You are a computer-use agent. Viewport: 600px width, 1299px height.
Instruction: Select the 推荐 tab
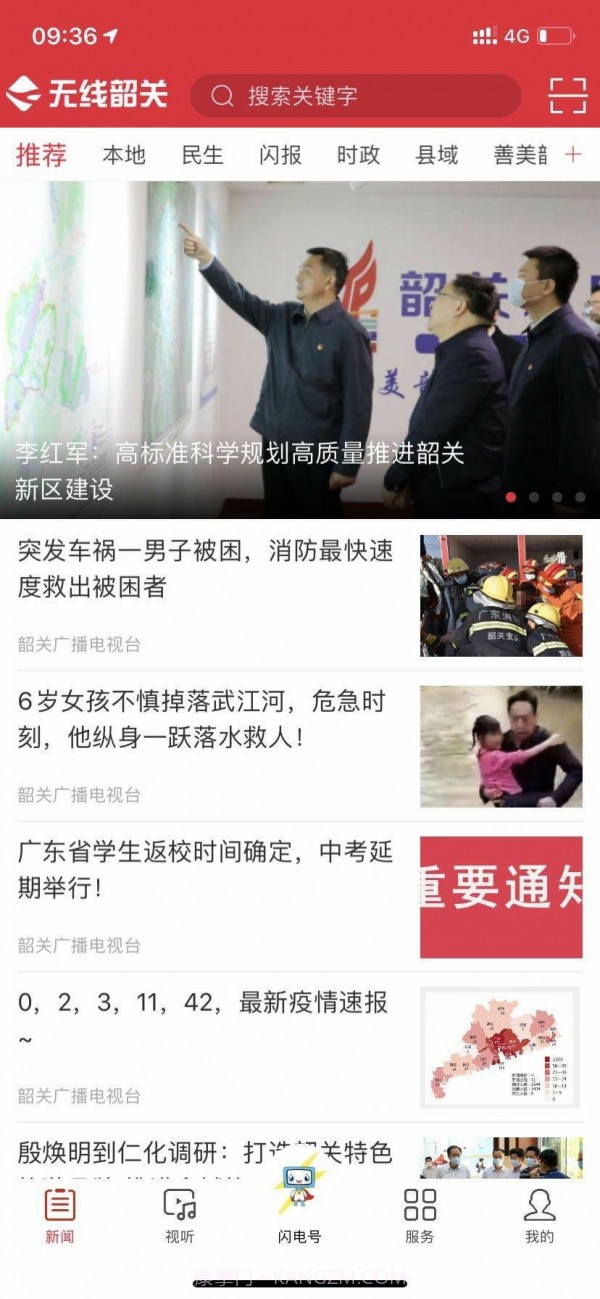pos(41,155)
